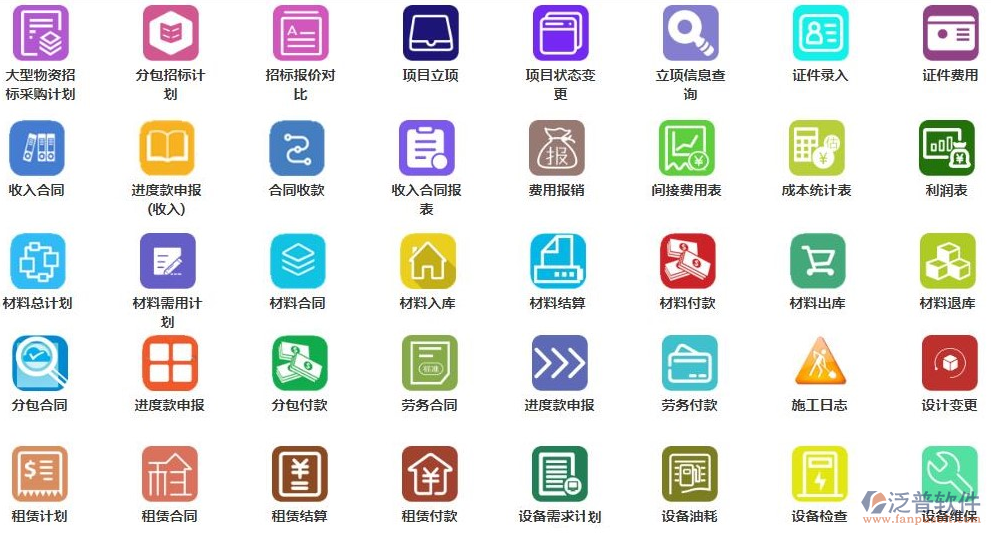Open 证件费用

pyautogui.click(x=950, y=34)
